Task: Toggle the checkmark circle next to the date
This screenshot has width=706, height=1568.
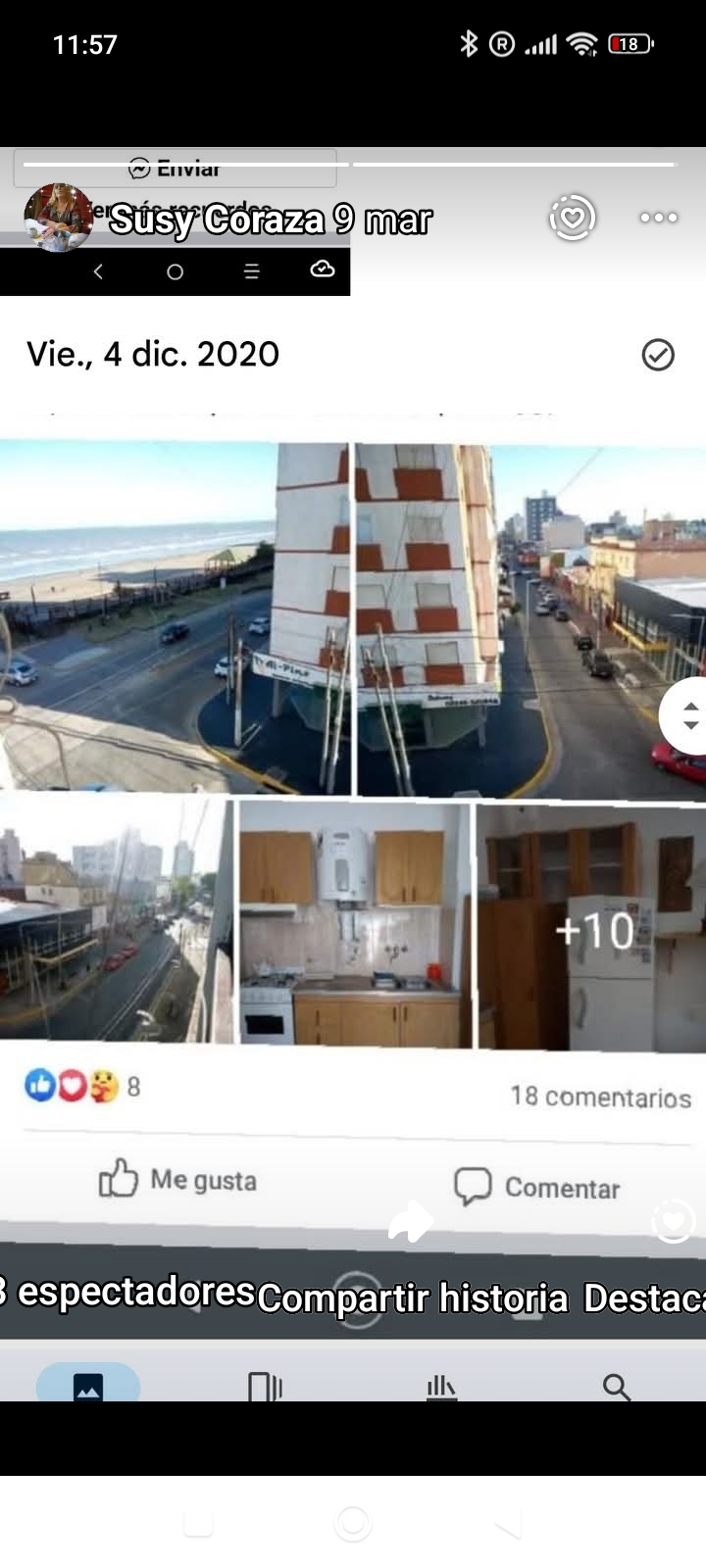Action: [659, 356]
